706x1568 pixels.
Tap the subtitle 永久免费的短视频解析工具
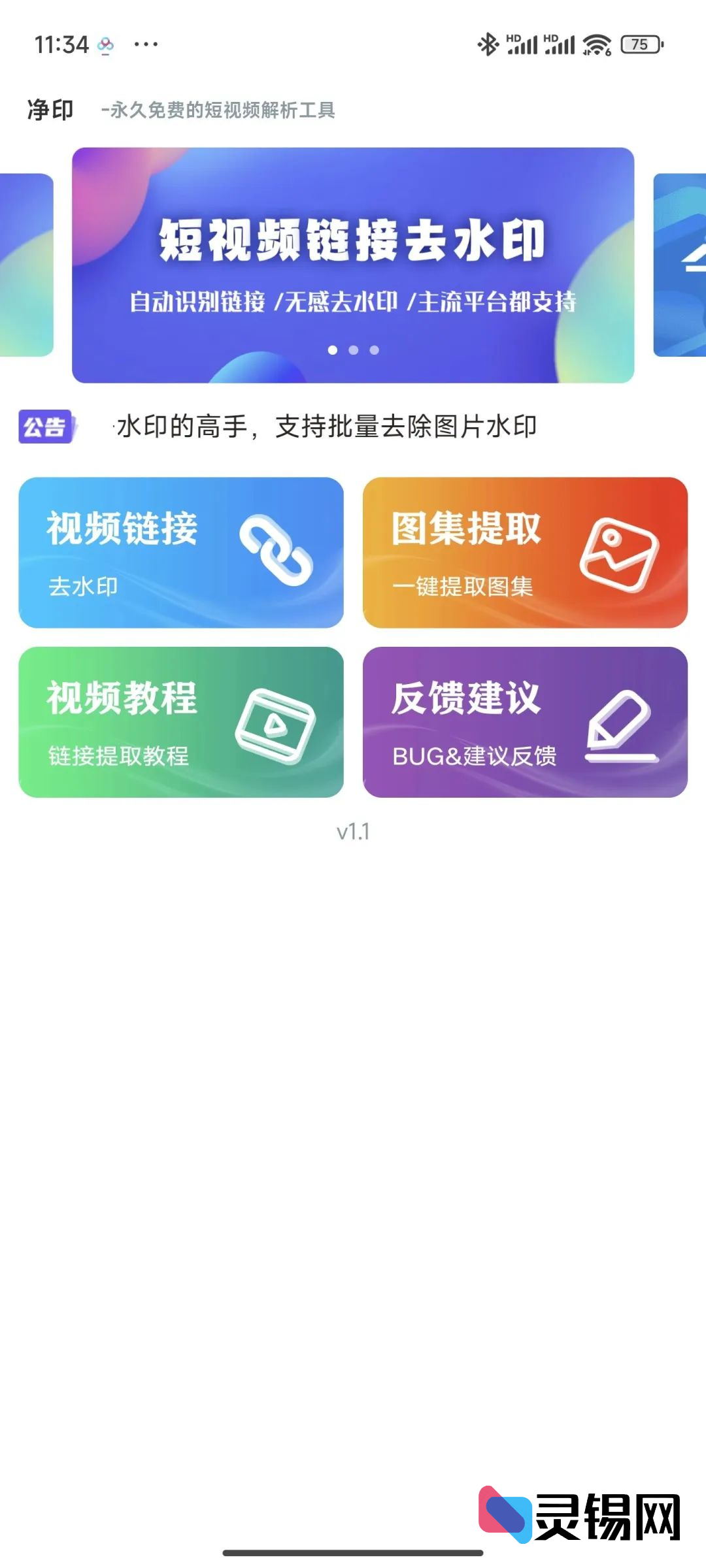click(219, 110)
